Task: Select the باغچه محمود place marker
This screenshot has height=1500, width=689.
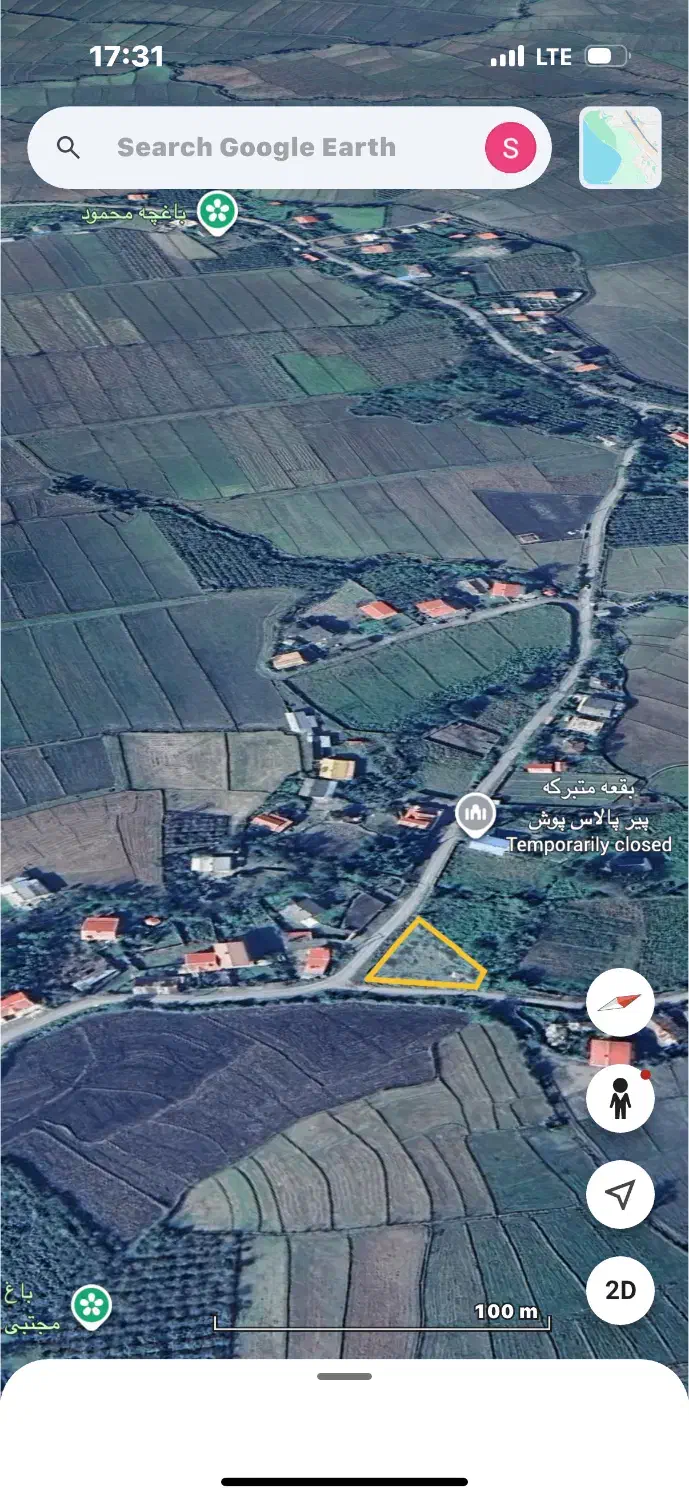Action: tap(215, 211)
